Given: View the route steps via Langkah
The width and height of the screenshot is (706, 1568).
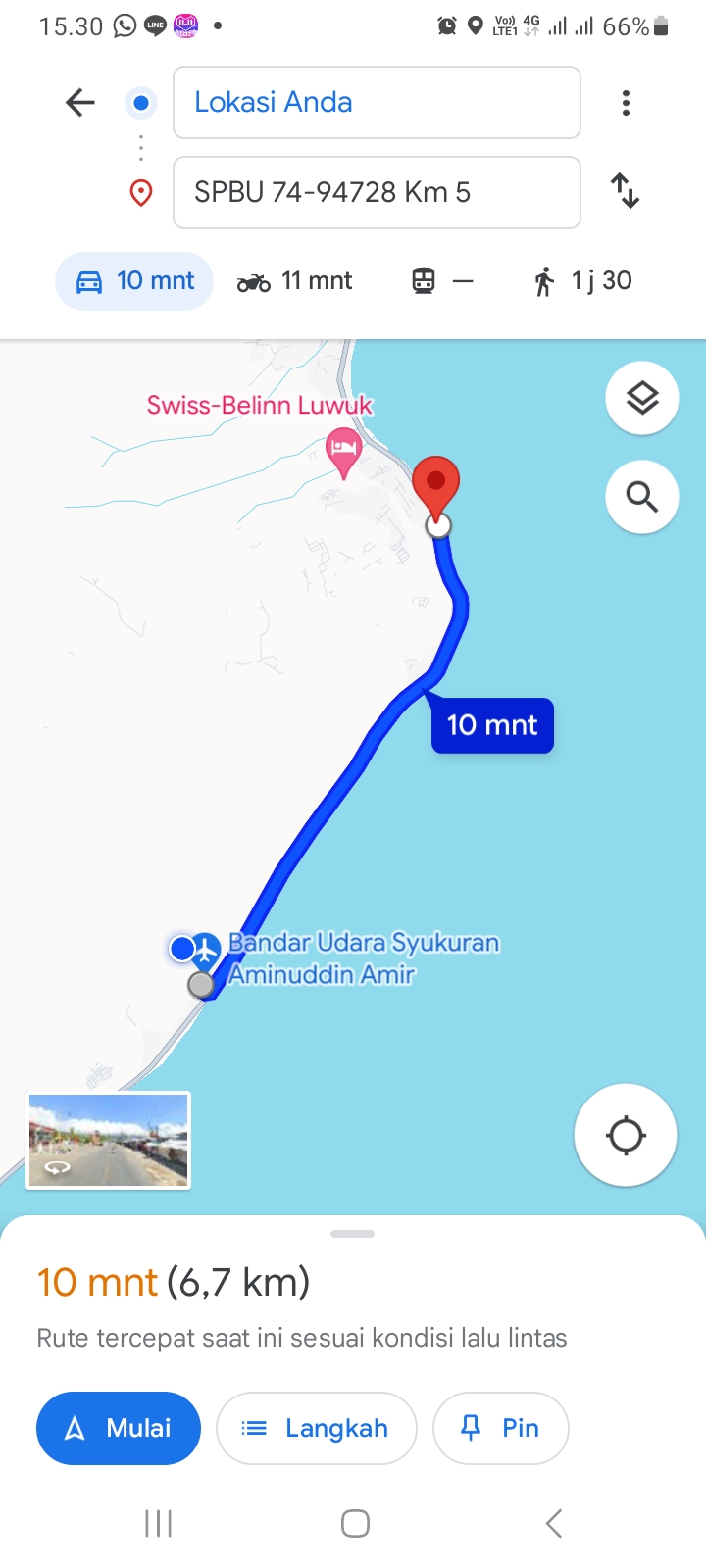Looking at the screenshot, I should (317, 1428).
